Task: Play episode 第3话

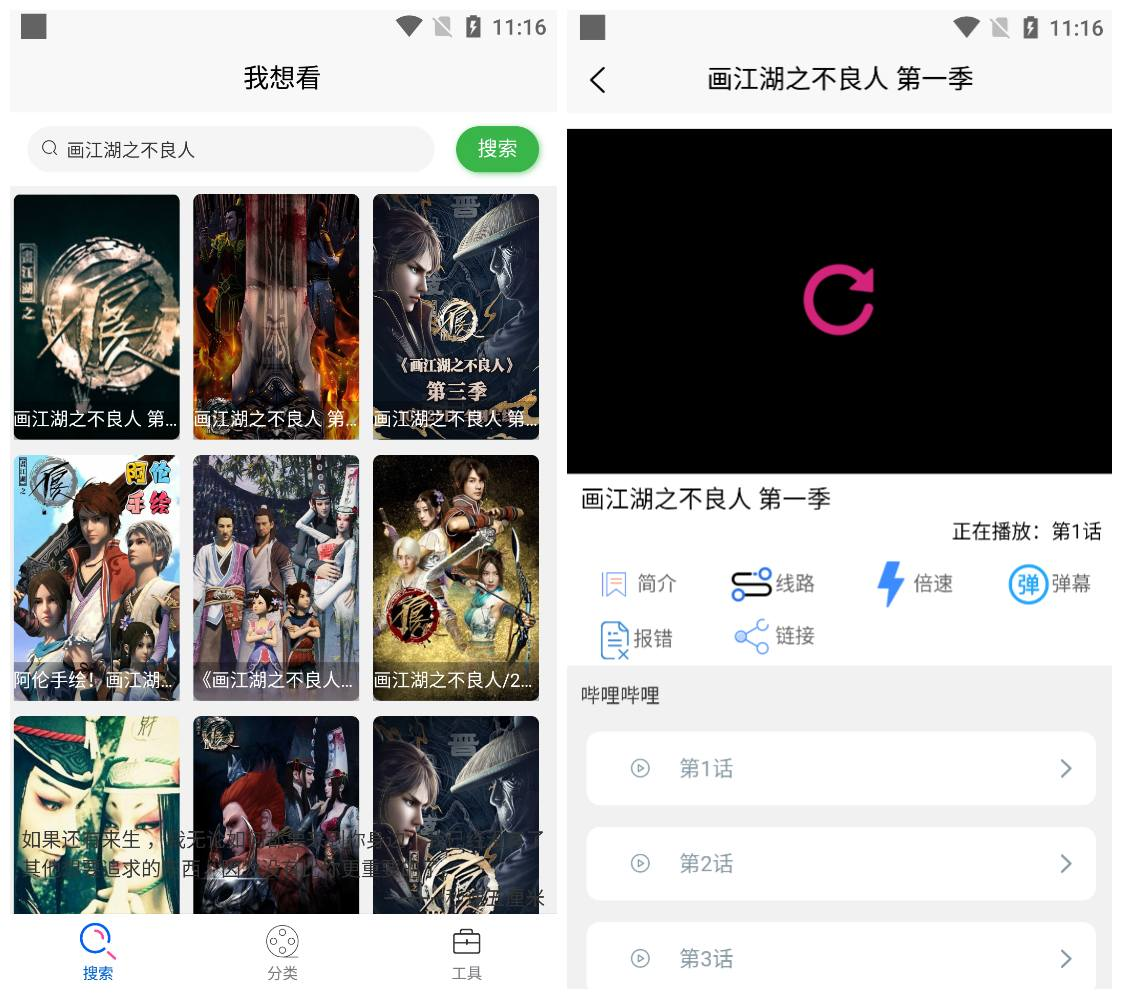Action: (840, 957)
